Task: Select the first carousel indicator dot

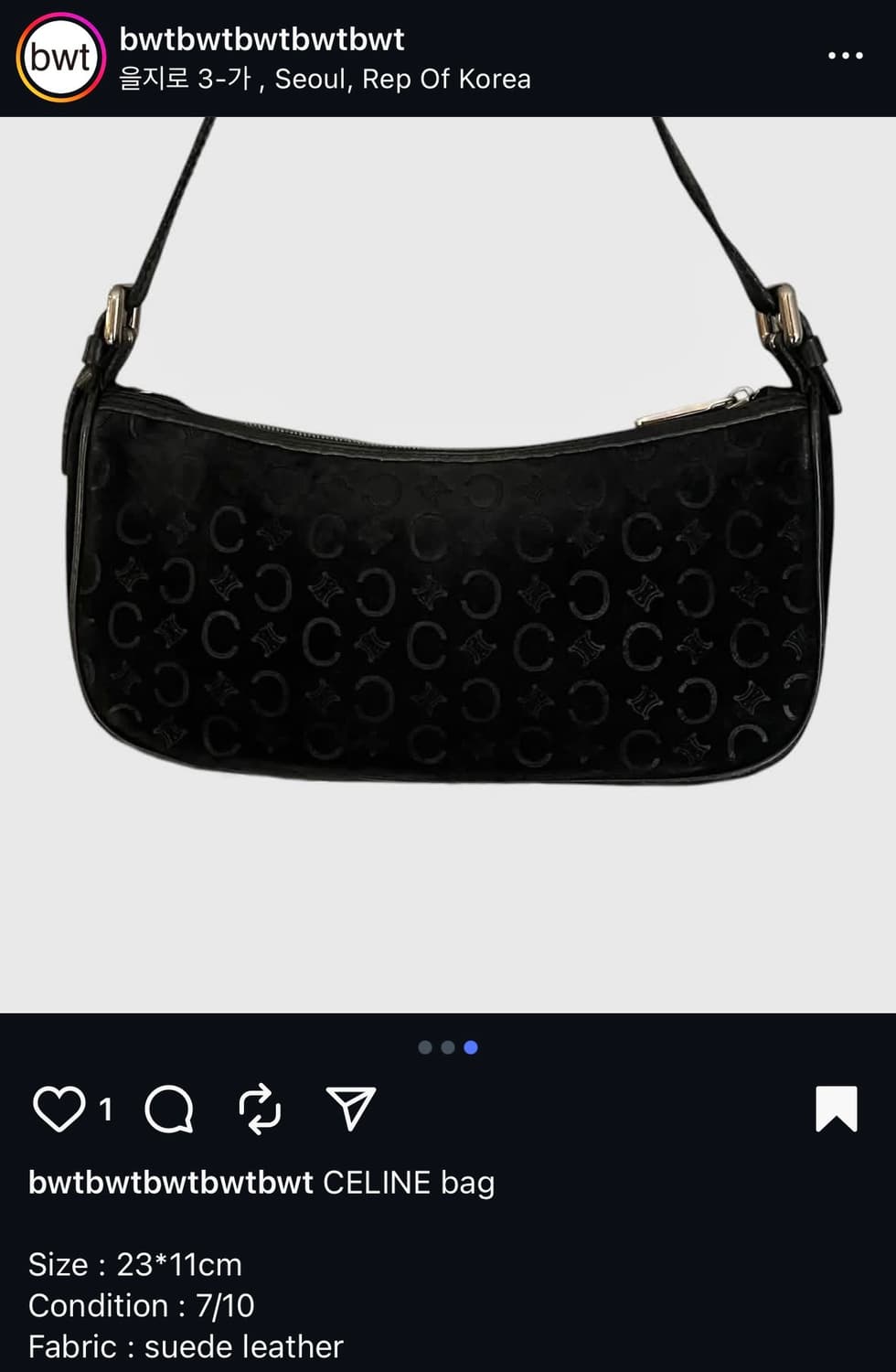Action: click(x=425, y=1047)
